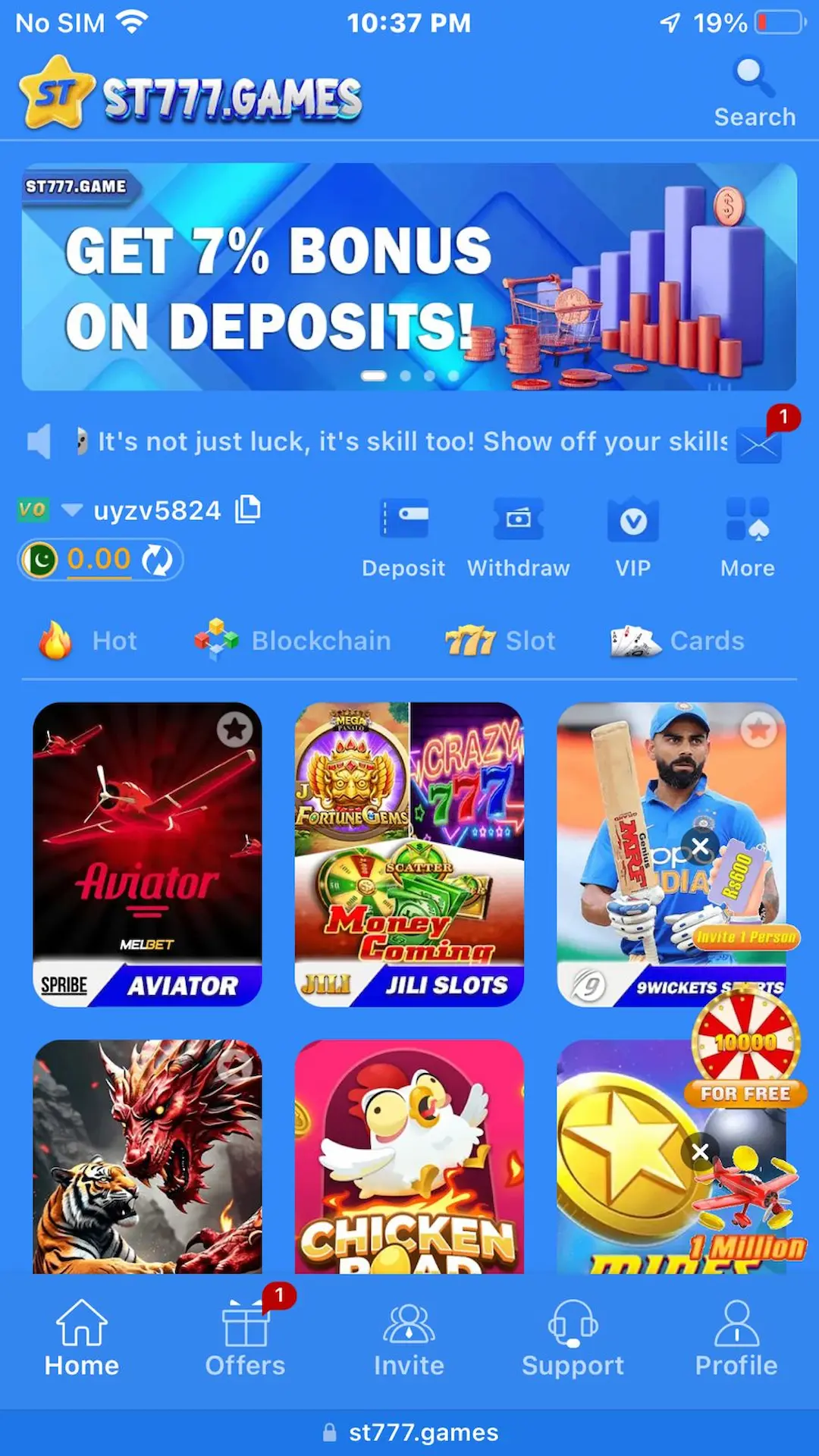Switch to the second banner slide dot

pos(406,376)
